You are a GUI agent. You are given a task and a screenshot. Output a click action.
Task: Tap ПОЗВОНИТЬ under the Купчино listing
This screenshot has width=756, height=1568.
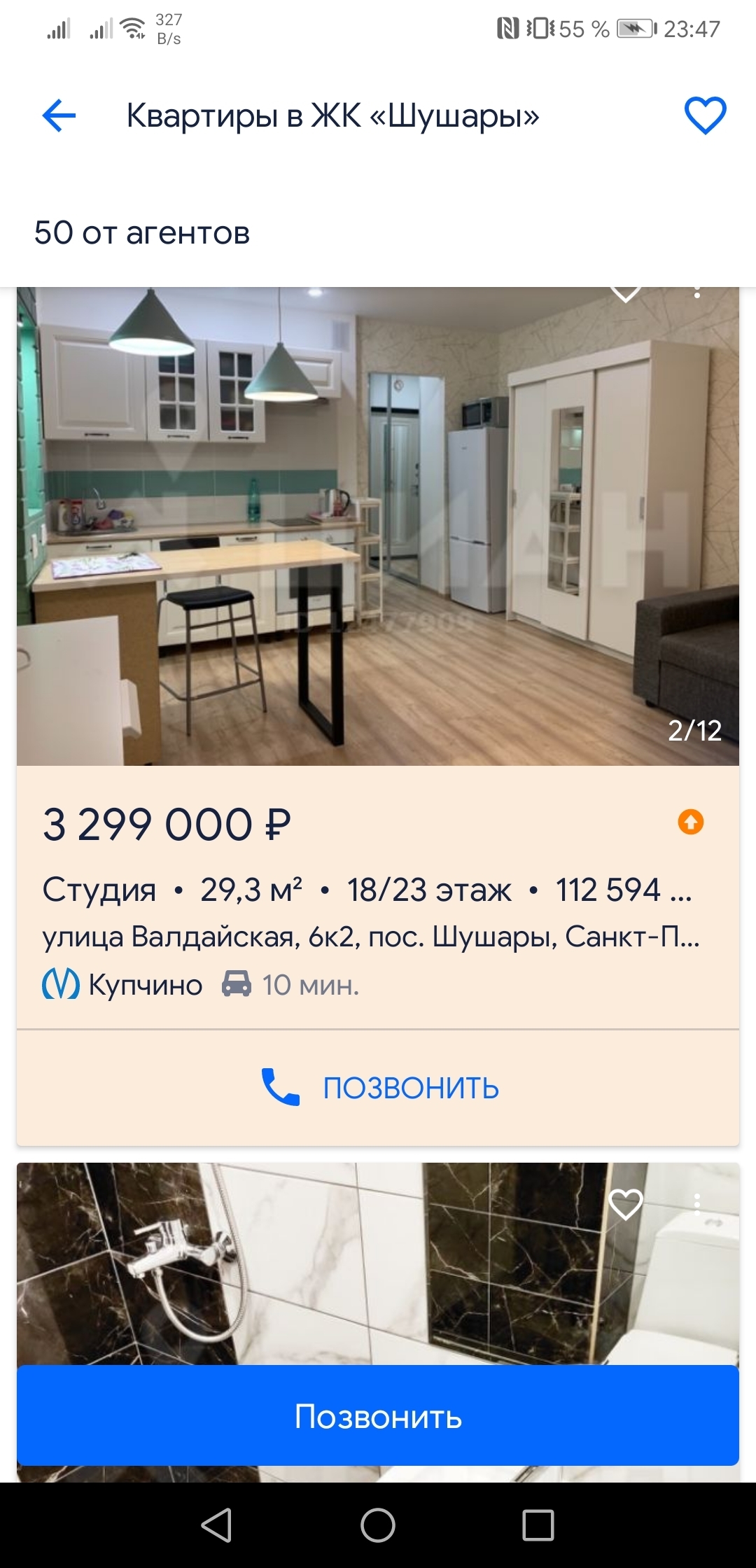[x=378, y=1088]
